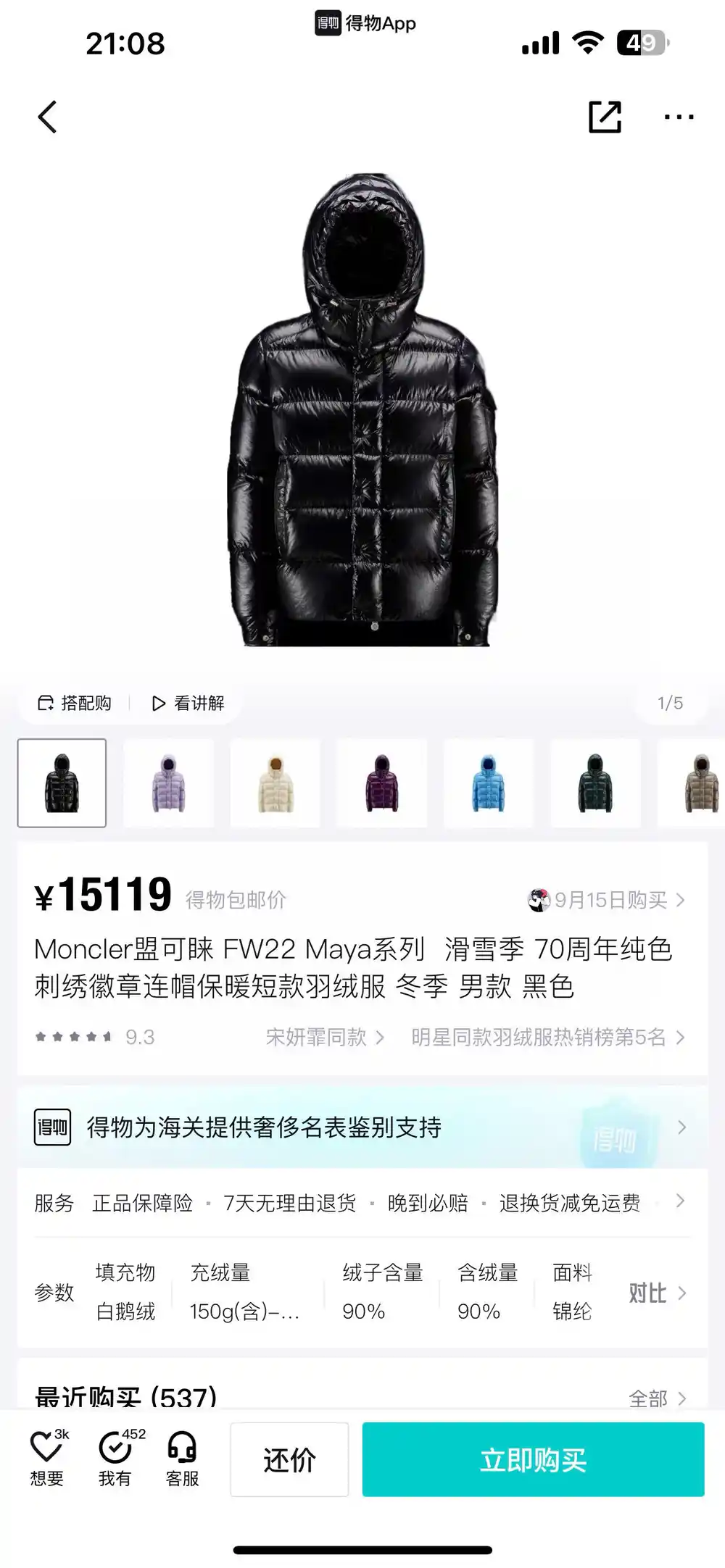725x1568 pixels.
Task: Share this Moncler product page
Action: click(605, 117)
